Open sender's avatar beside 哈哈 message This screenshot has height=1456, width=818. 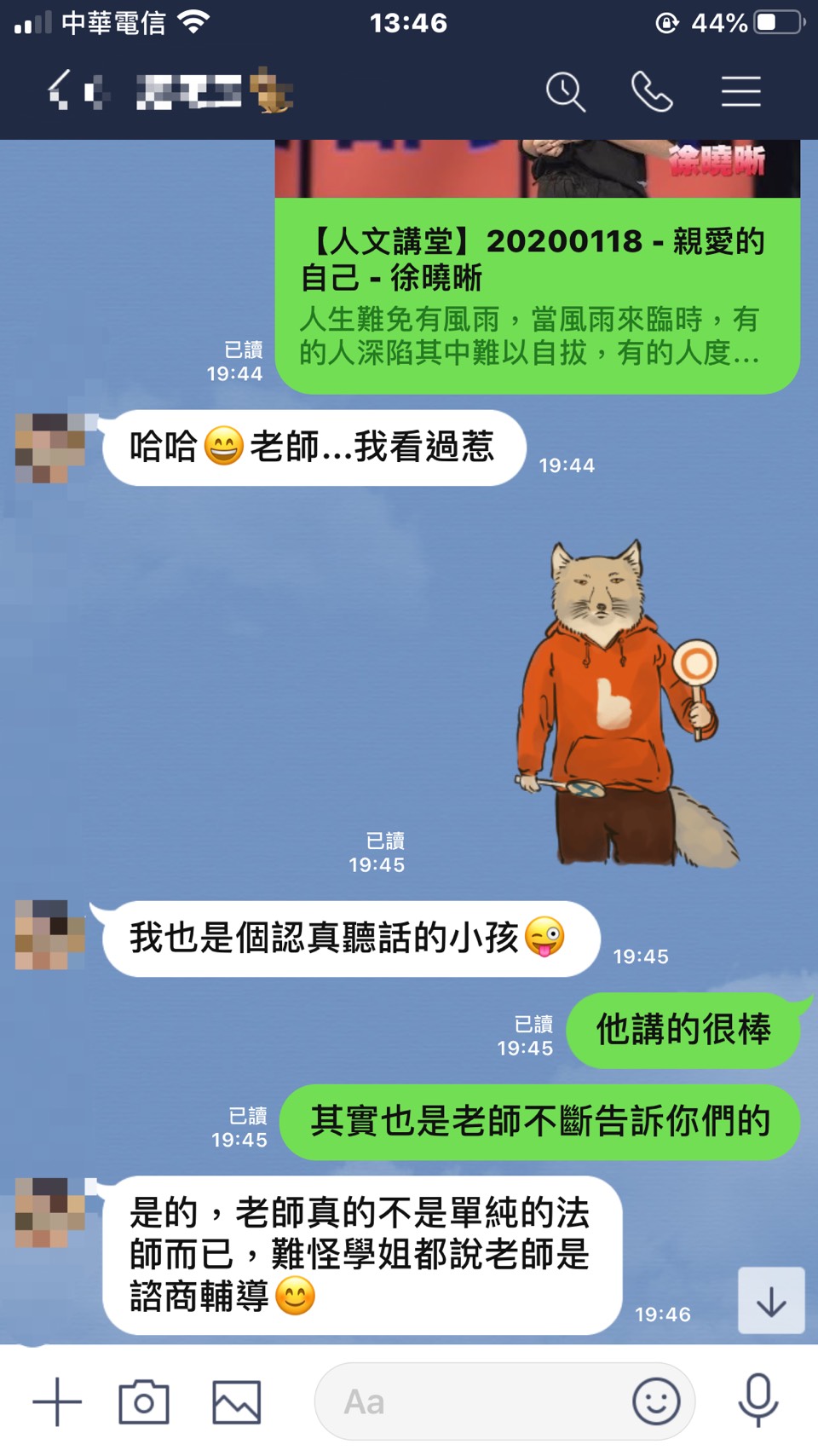pyautogui.click(x=51, y=448)
